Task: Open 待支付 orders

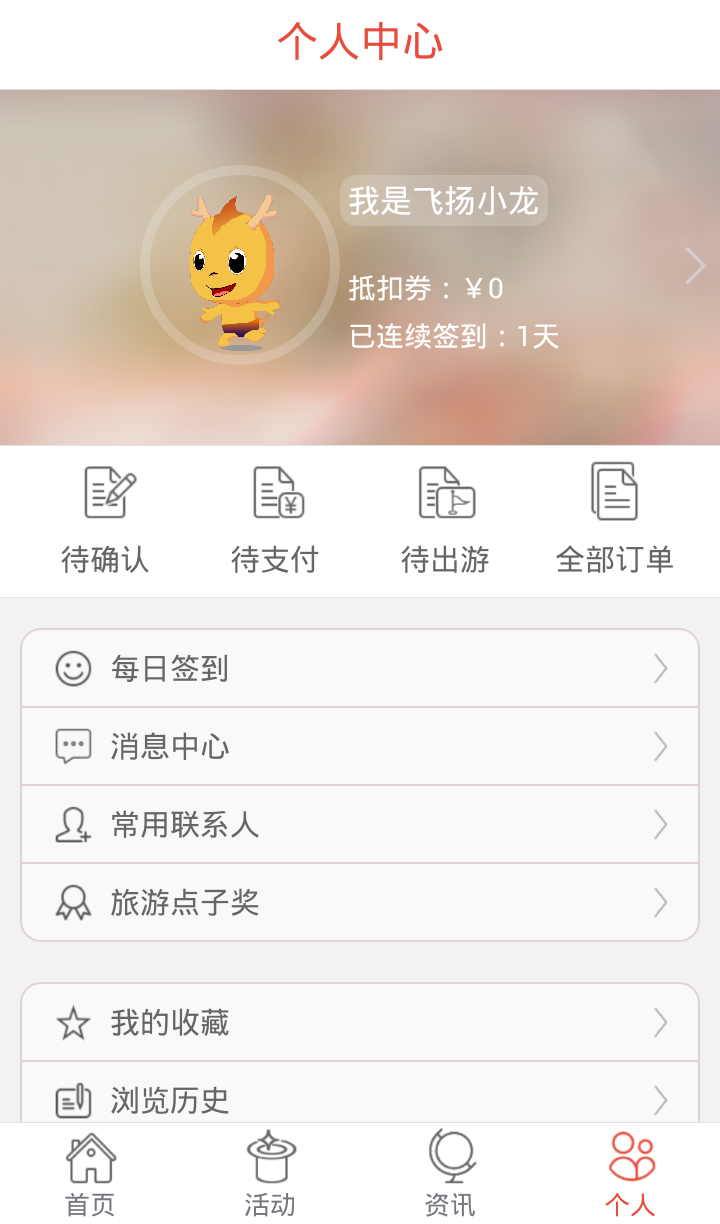Action: pos(276,520)
